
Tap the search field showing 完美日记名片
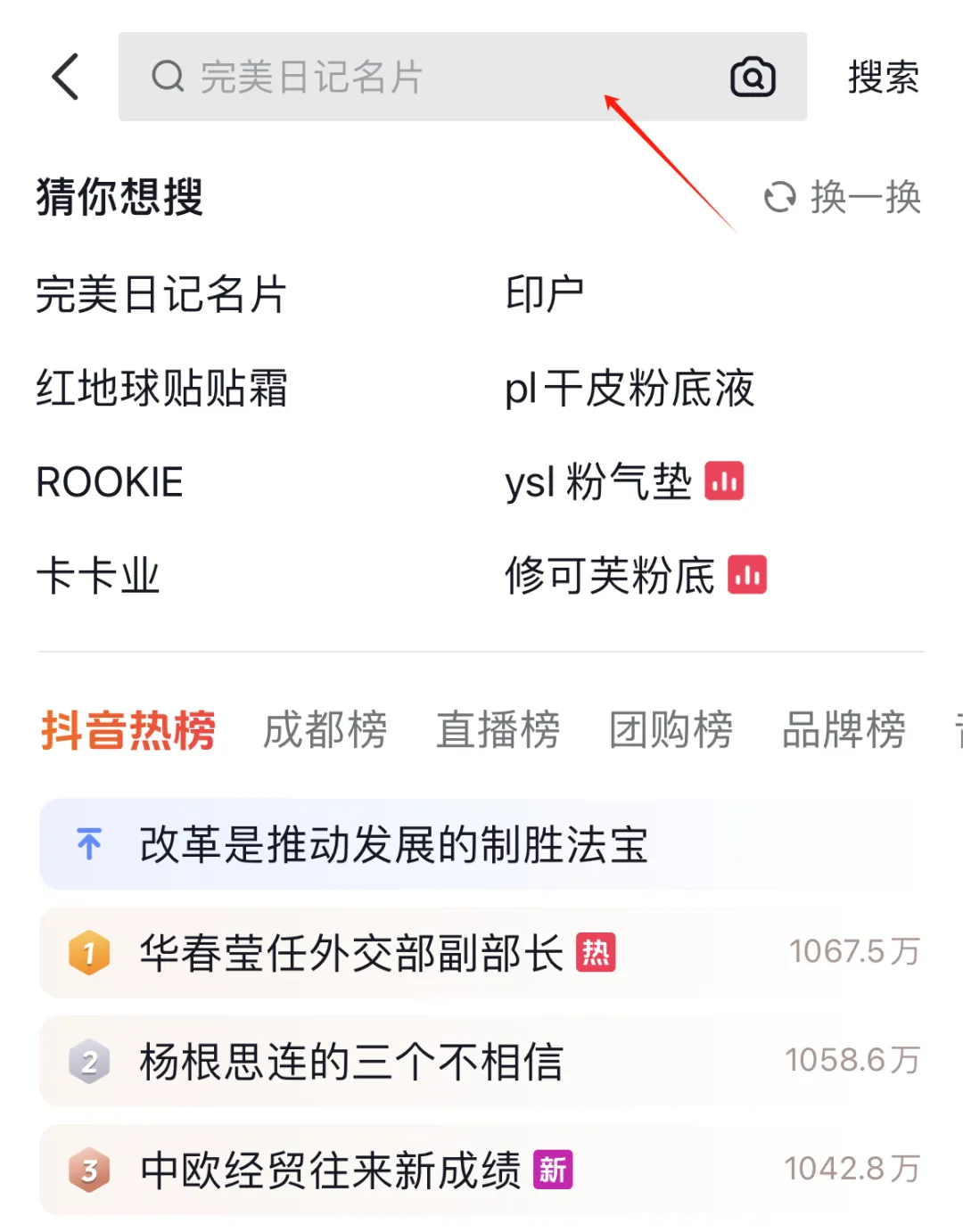point(428,77)
